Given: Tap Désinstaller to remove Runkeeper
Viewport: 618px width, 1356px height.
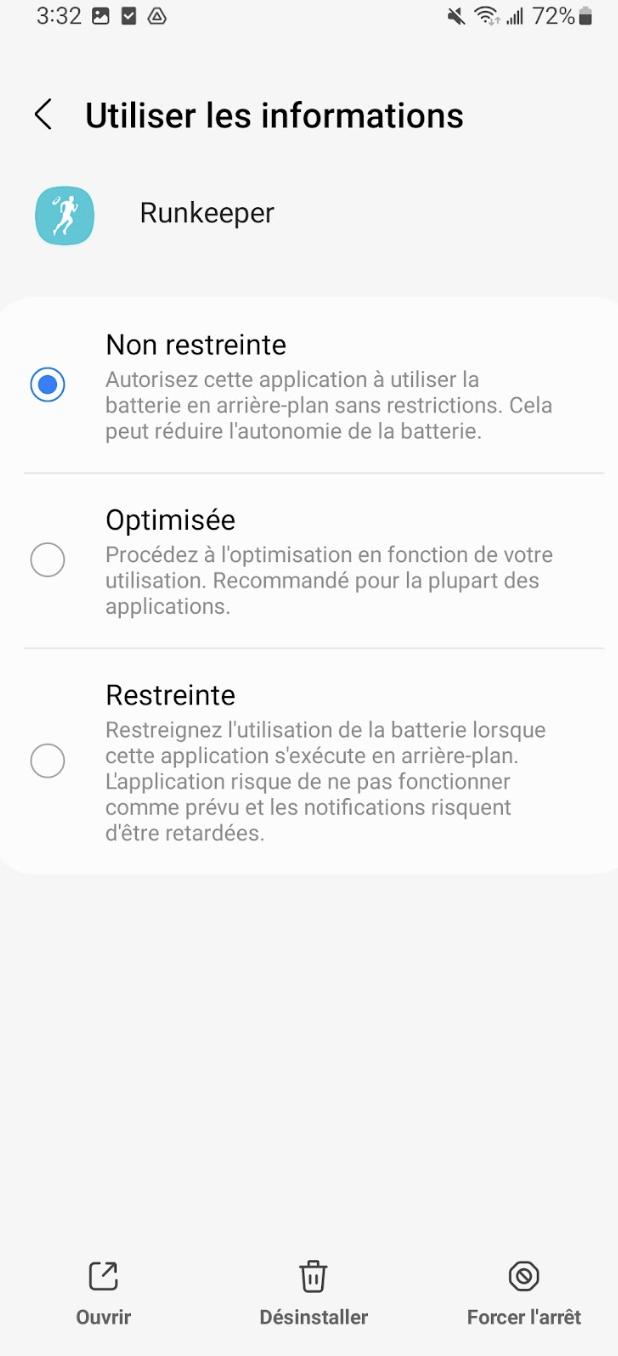Looking at the screenshot, I should click(313, 1294).
